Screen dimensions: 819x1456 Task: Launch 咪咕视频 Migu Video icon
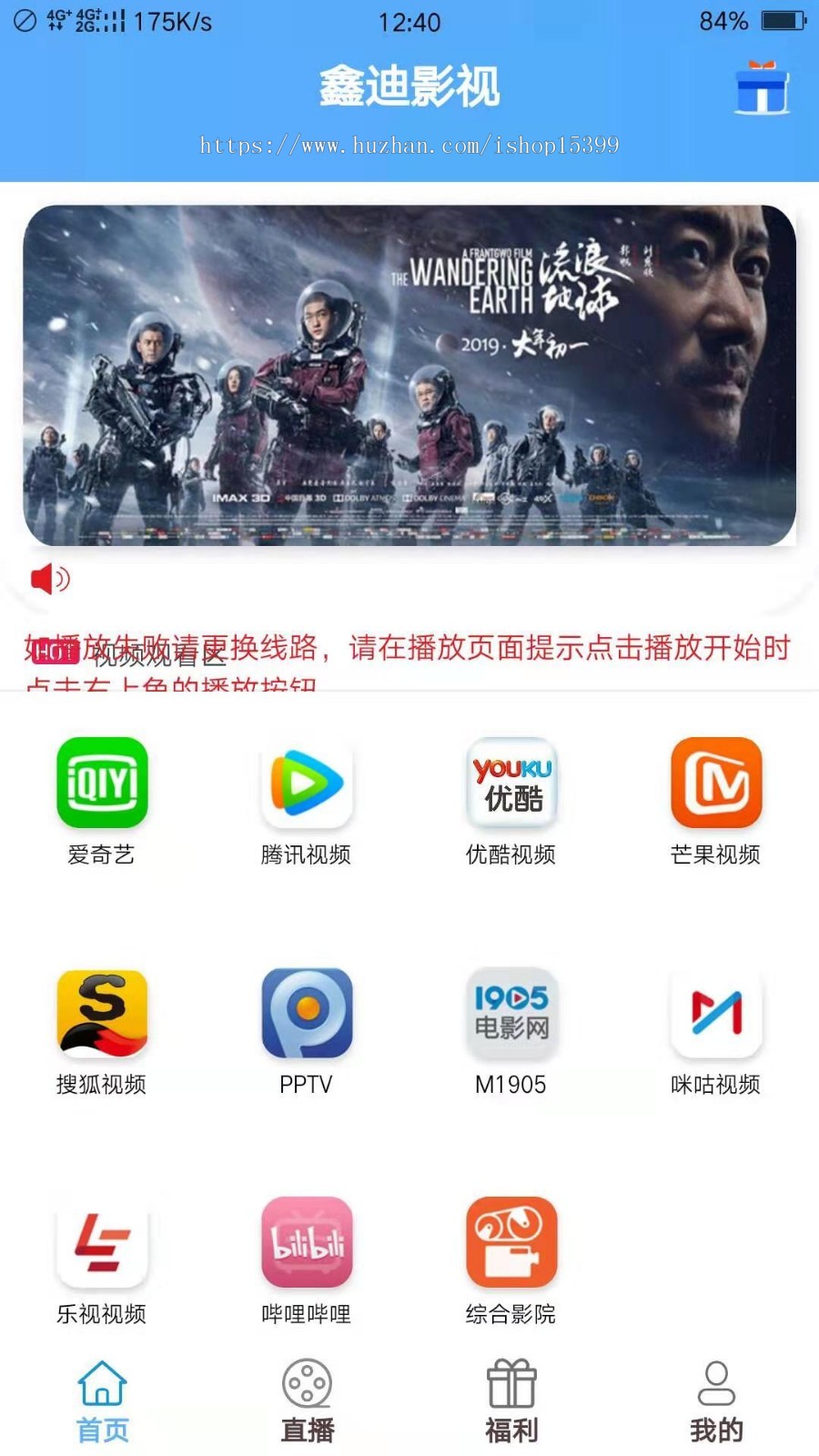coord(716,1015)
